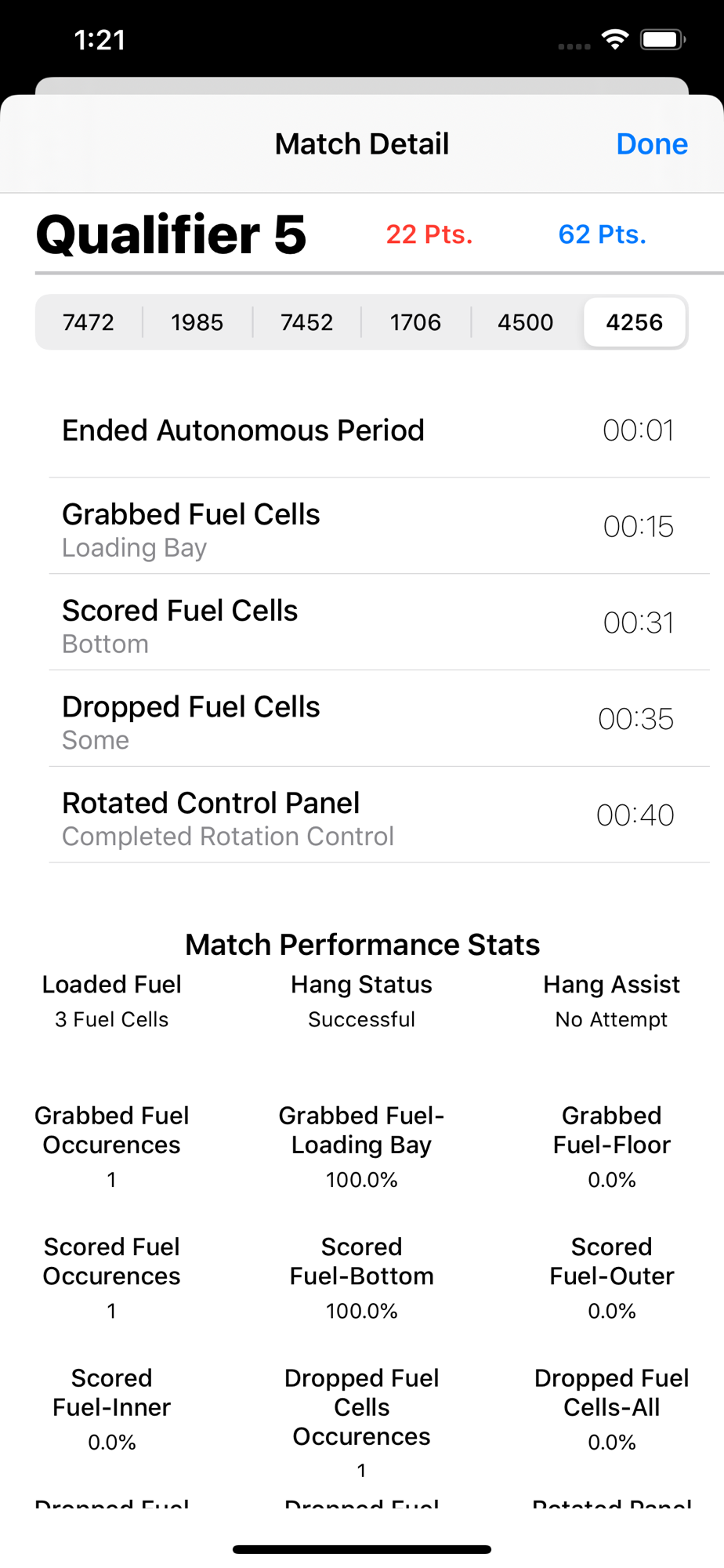Close Match Detail with Done
The width and height of the screenshot is (724, 1568).
[x=651, y=144]
